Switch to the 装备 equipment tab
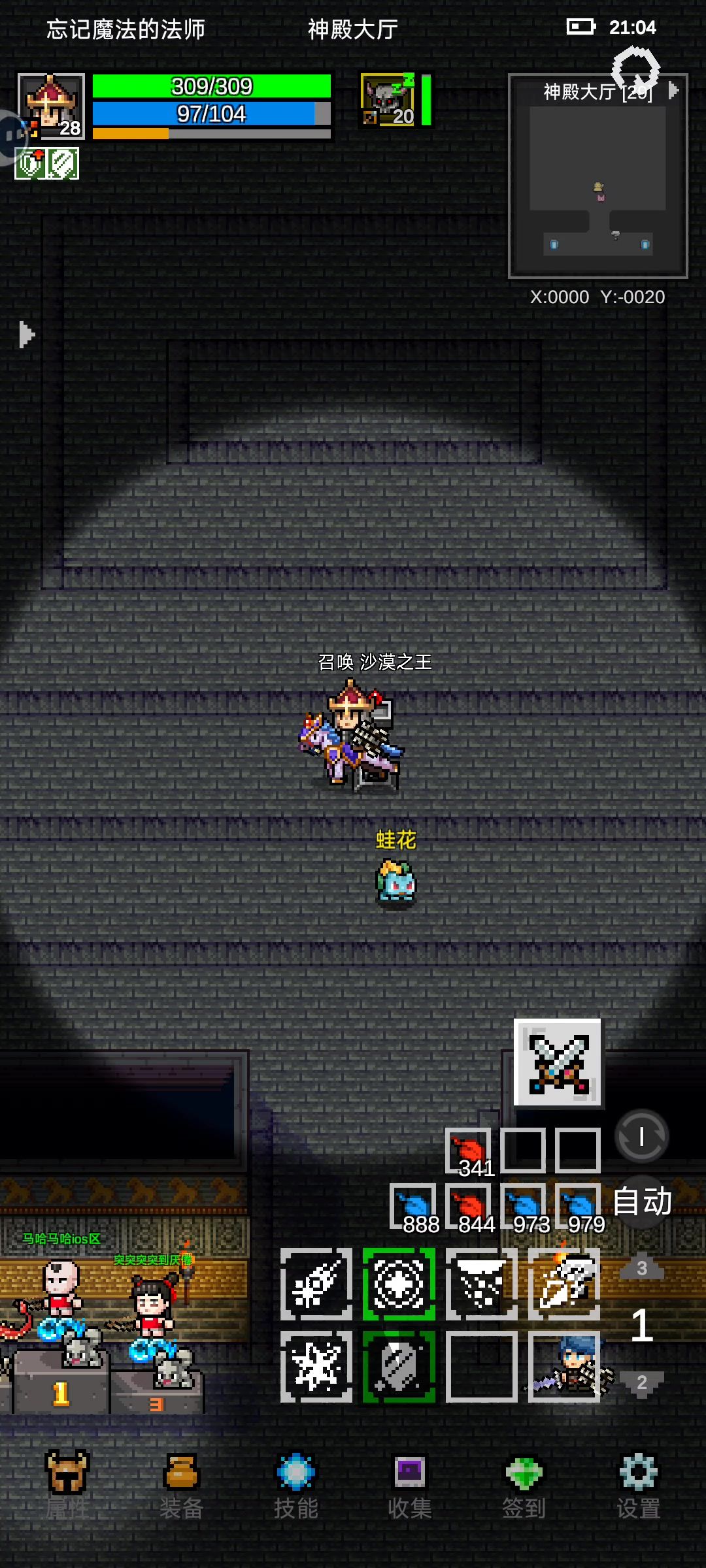Image resolution: width=706 pixels, height=1568 pixels. point(181,1484)
